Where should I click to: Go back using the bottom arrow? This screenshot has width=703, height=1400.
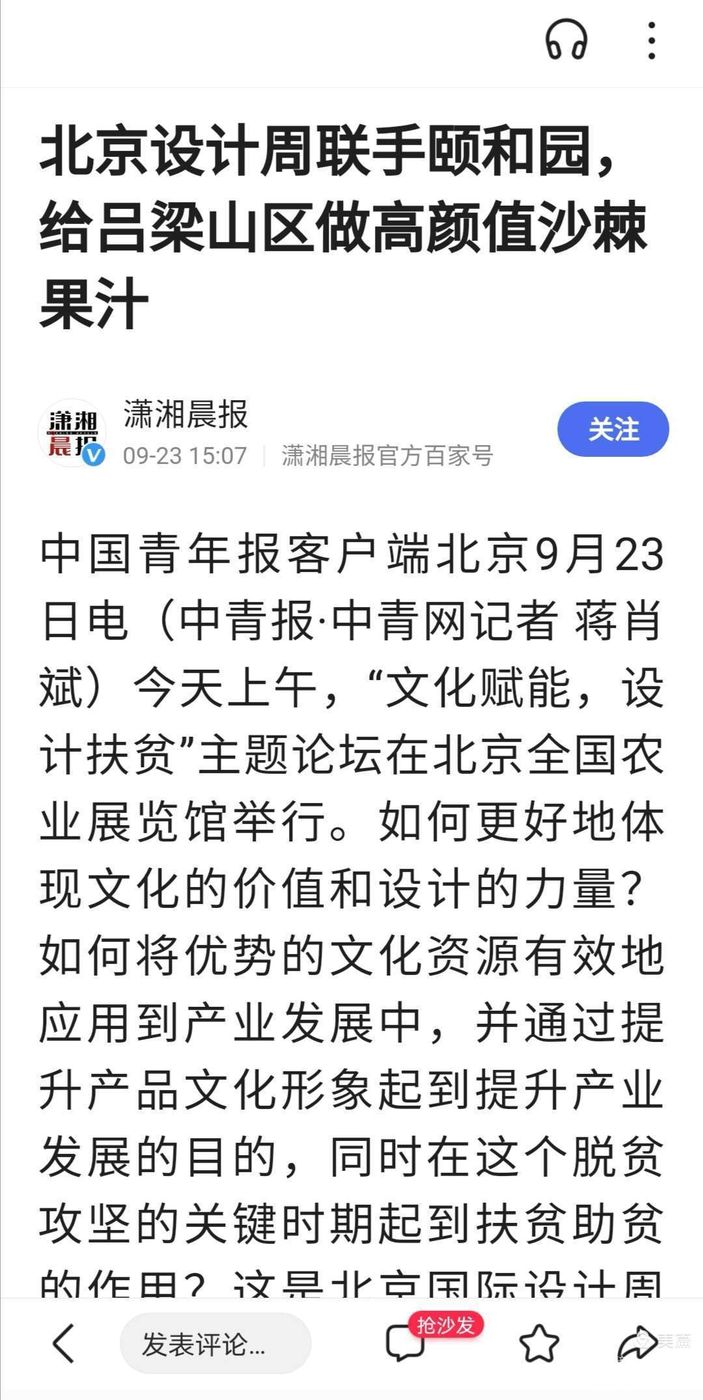pos(63,1343)
